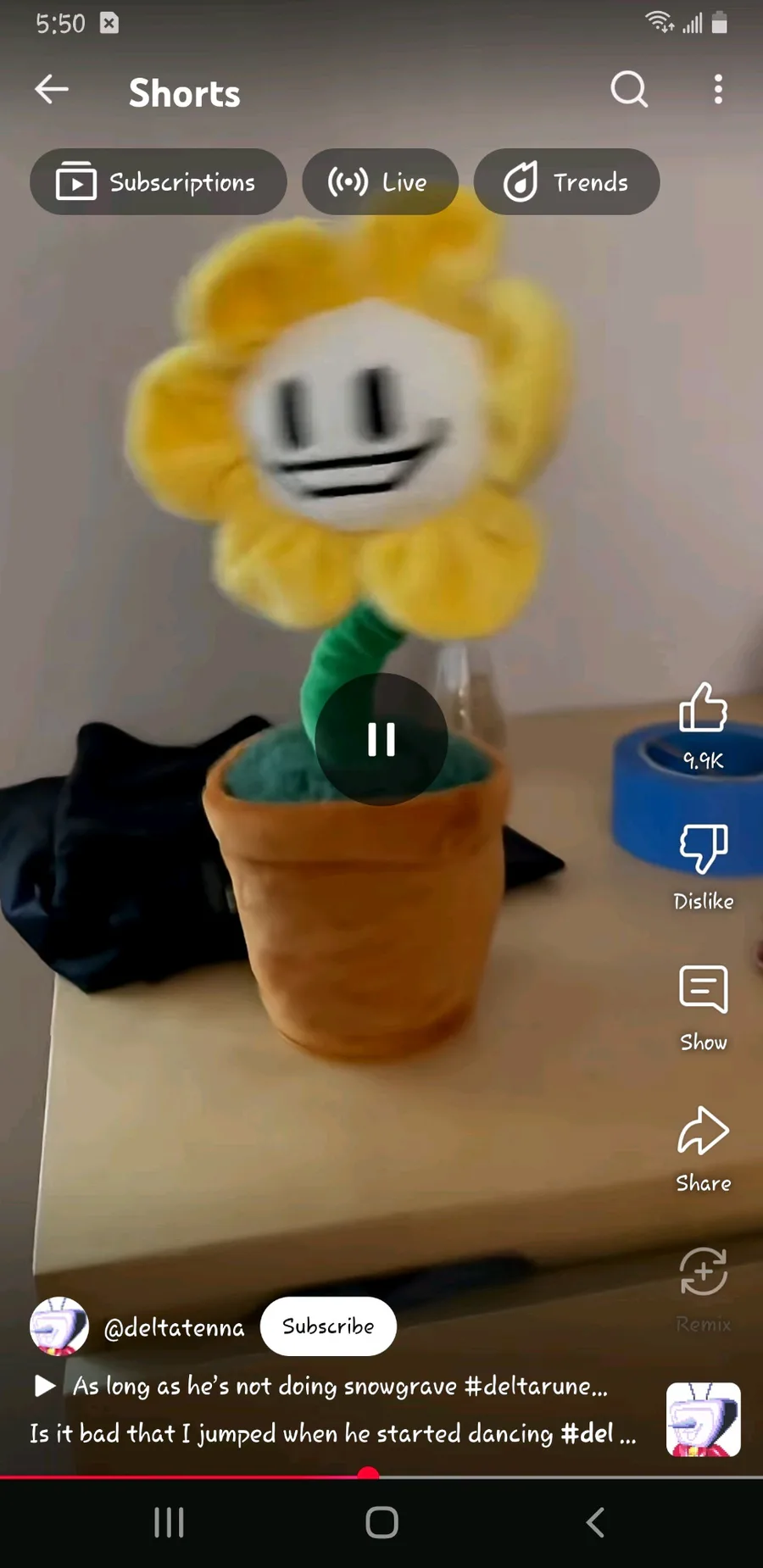Go back from Shorts

(x=52, y=90)
